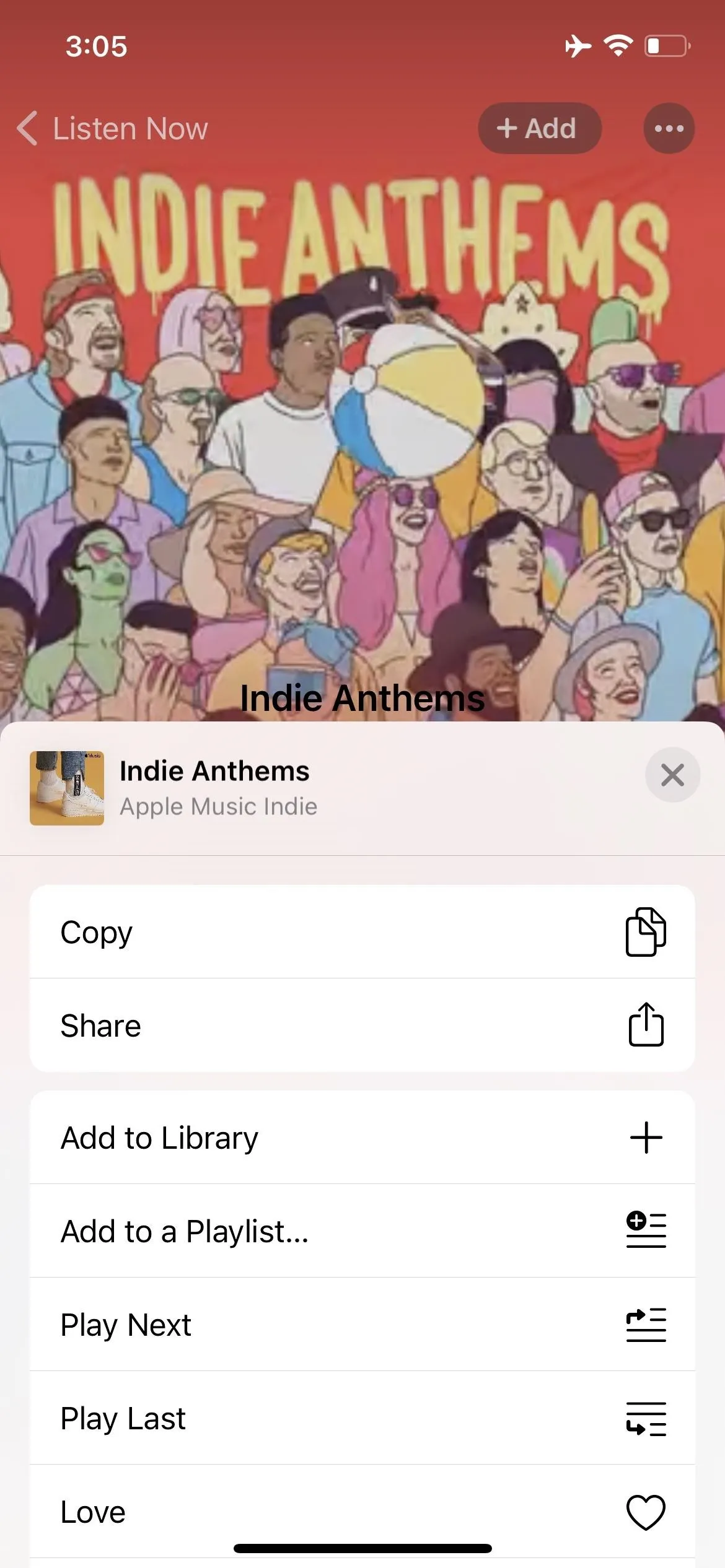Choose Add to a Playlist option
Image resolution: width=725 pixels, height=1568 pixels.
click(362, 1231)
